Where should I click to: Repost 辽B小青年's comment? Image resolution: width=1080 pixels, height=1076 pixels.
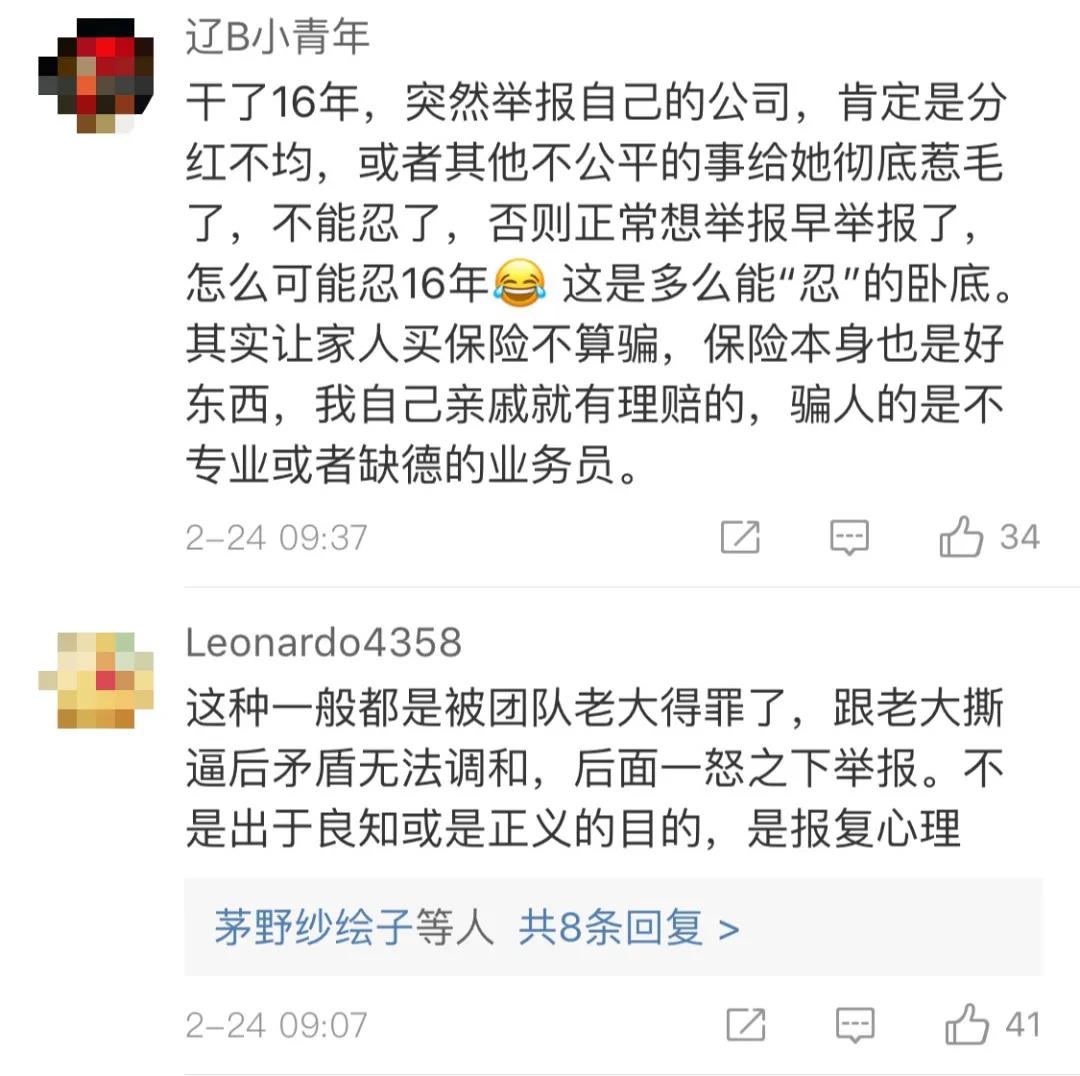click(x=740, y=538)
